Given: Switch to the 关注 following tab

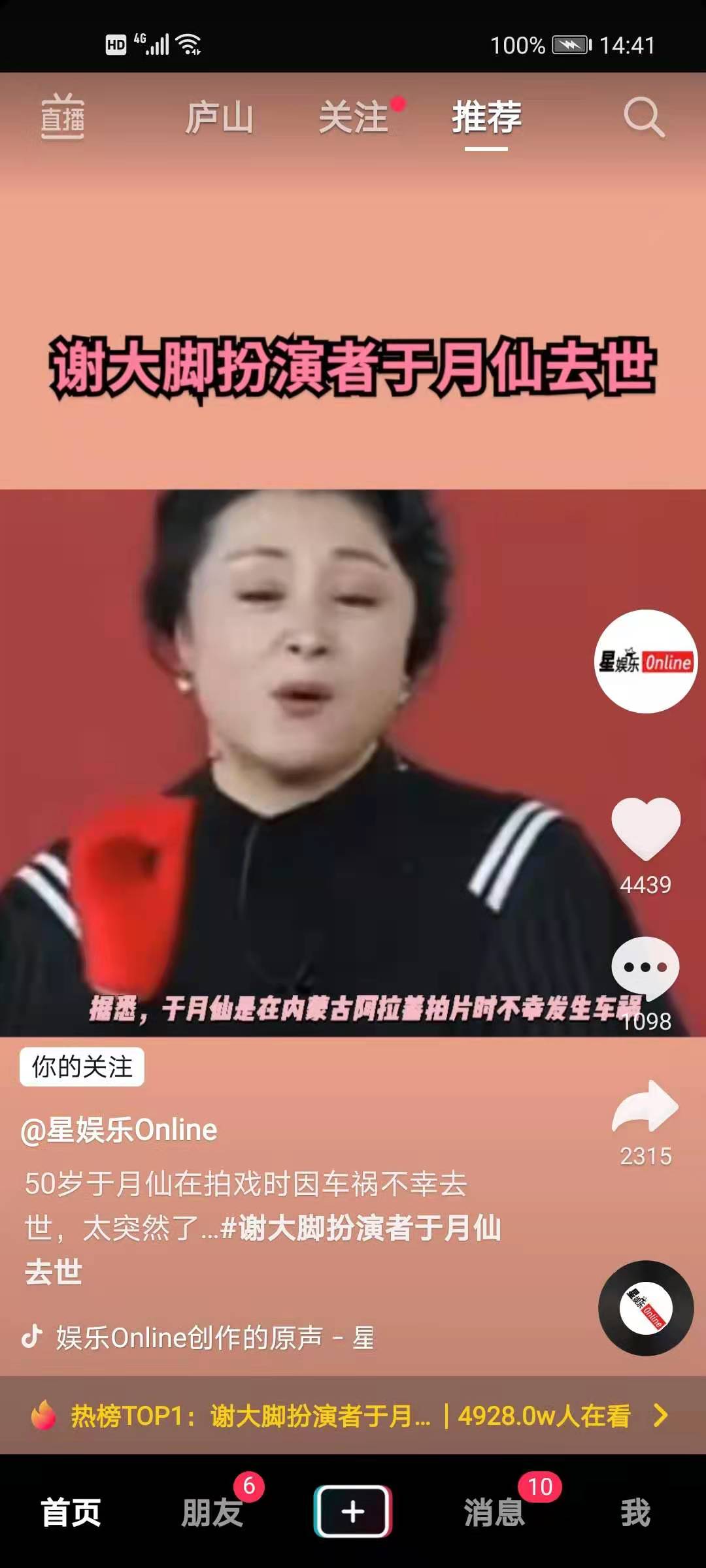Looking at the screenshot, I should (x=354, y=118).
